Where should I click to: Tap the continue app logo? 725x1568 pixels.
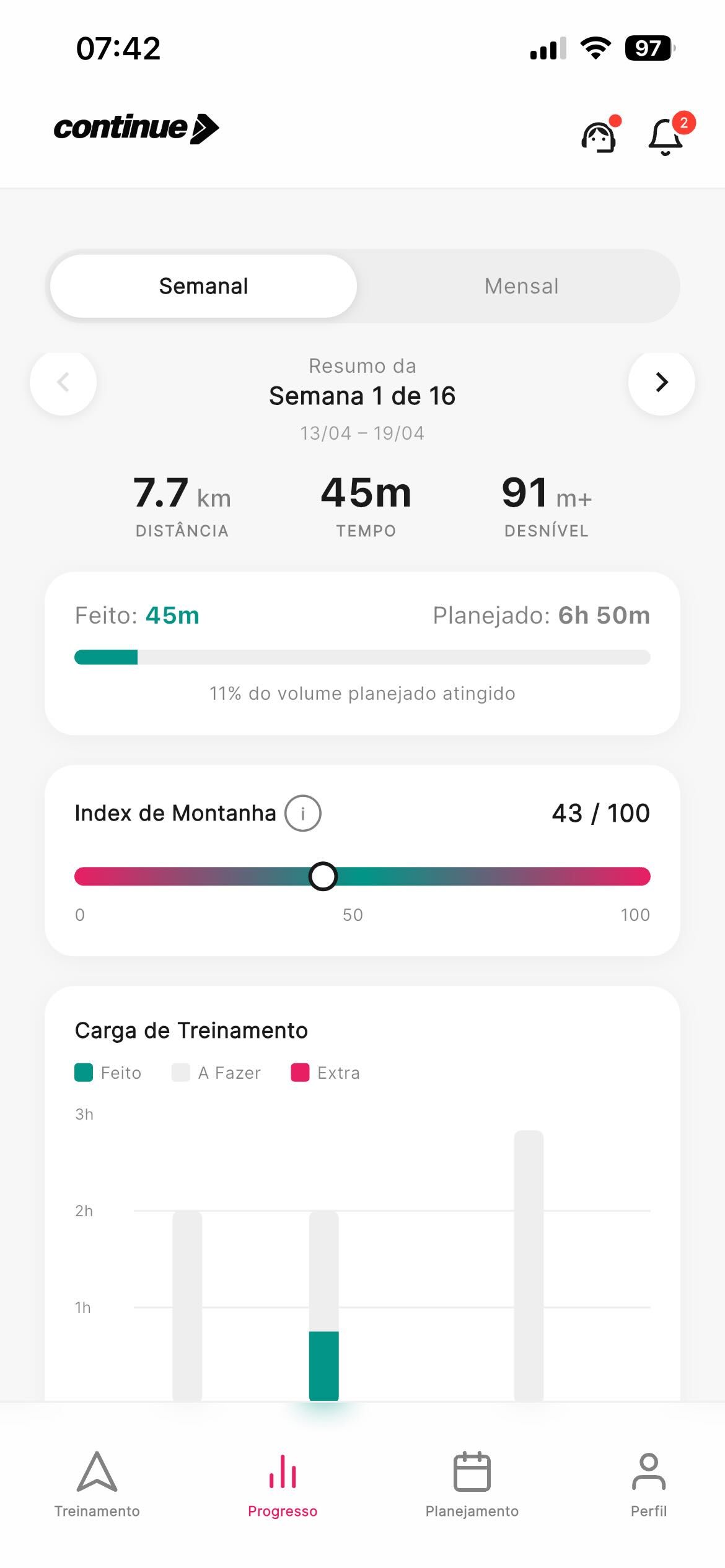tap(135, 128)
